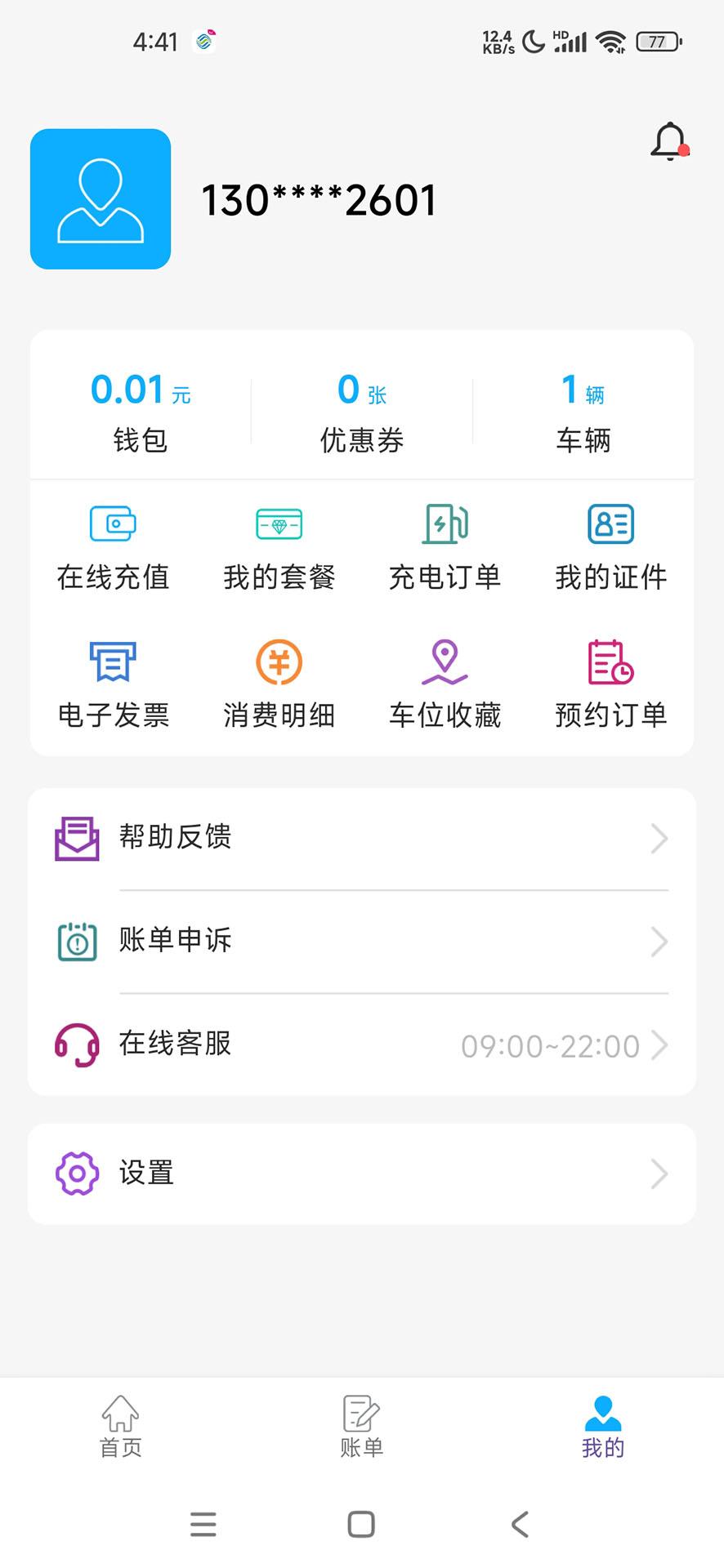
Task: Tap the phone number 130****2601
Action: pyautogui.click(x=318, y=198)
